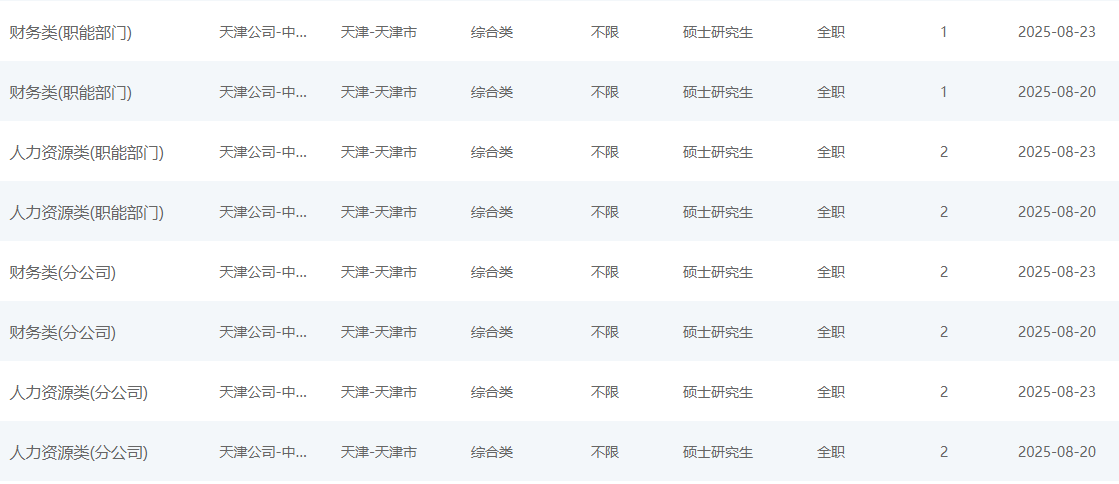Open 财务类(职能部门) job dated 2025-08-23
The width and height of the screenshot is (1119, 484).
pos(70,32)
